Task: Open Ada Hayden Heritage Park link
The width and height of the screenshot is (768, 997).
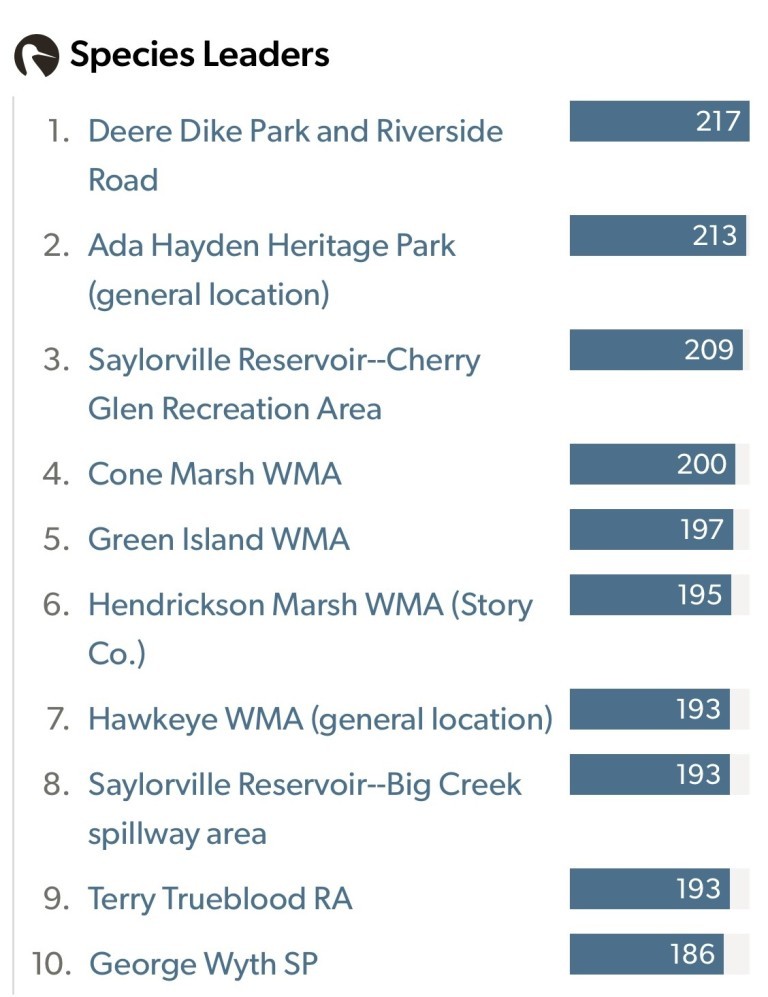Action: click(x=271, y=246)
